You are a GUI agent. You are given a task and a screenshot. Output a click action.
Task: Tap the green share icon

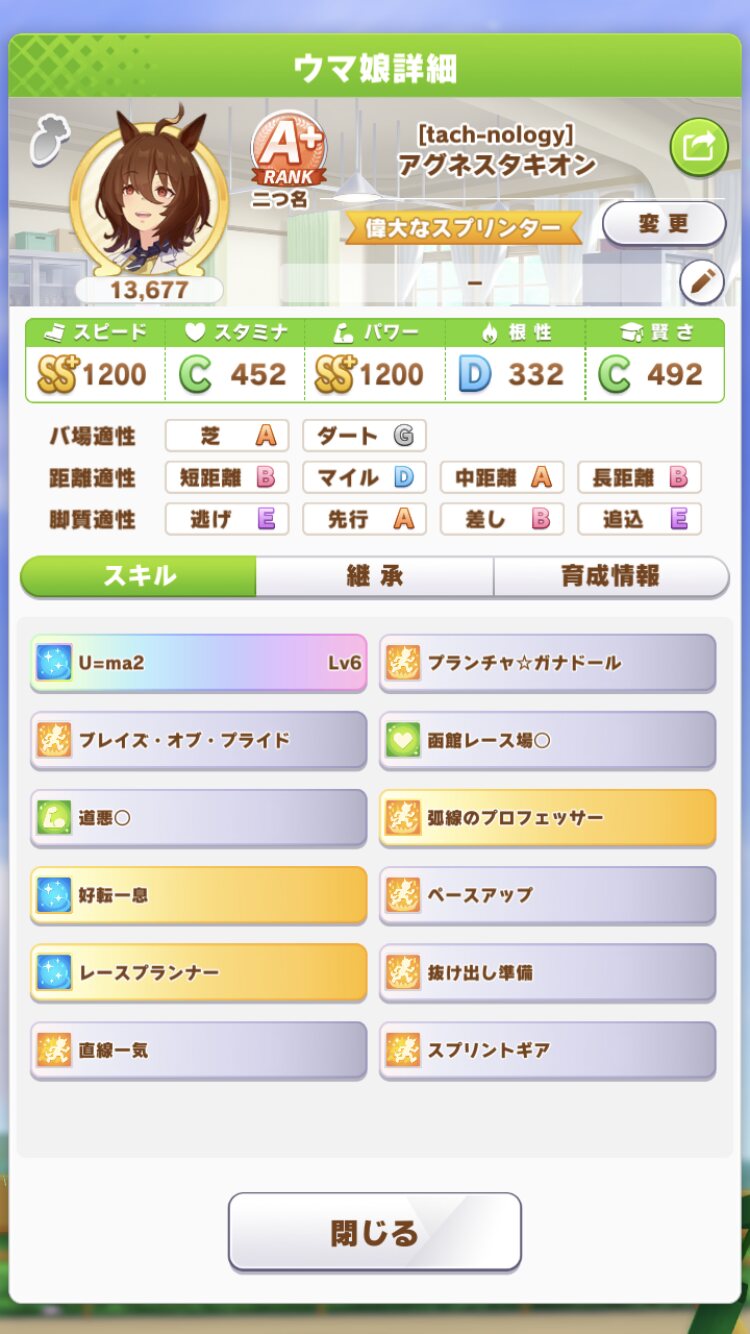(x=698, y=148)
